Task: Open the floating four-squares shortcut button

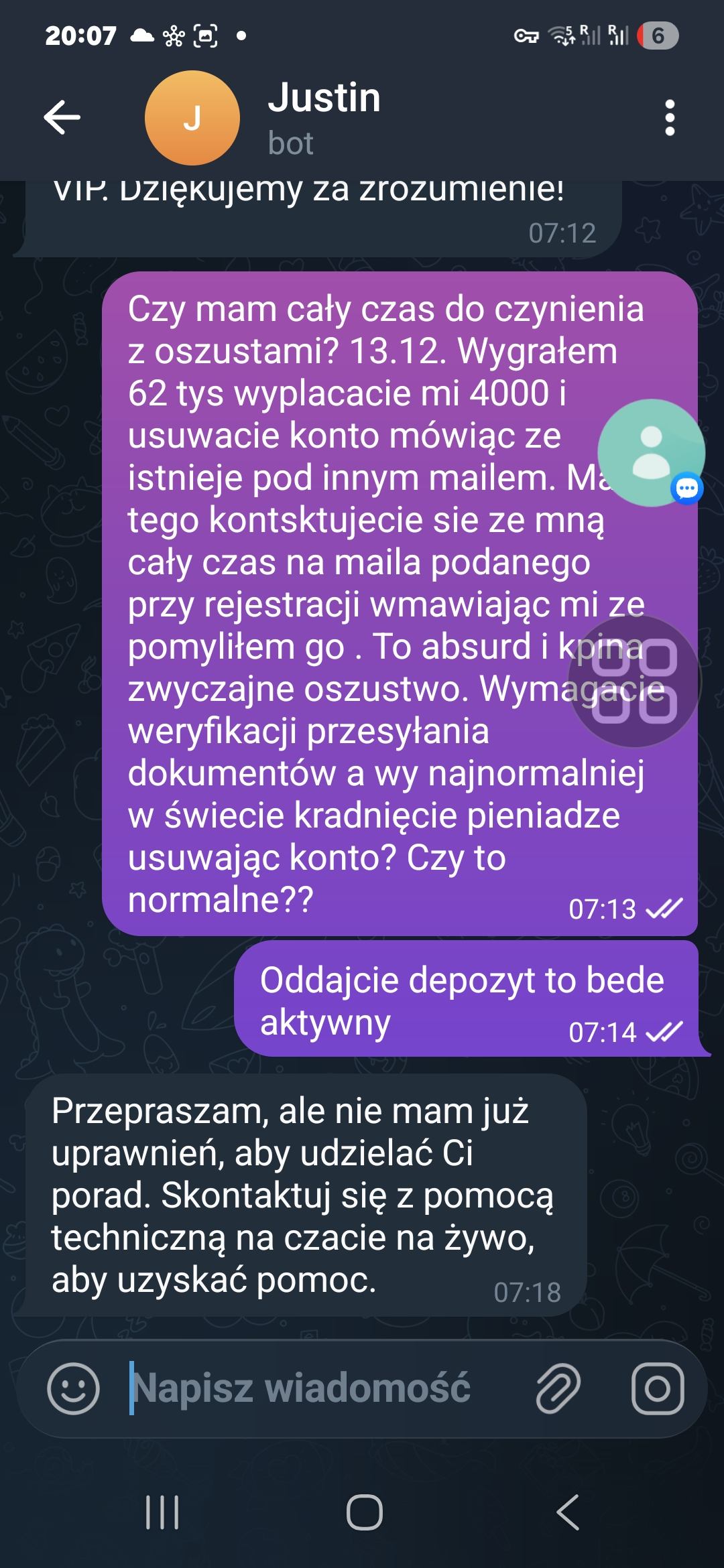Action: 634,681
